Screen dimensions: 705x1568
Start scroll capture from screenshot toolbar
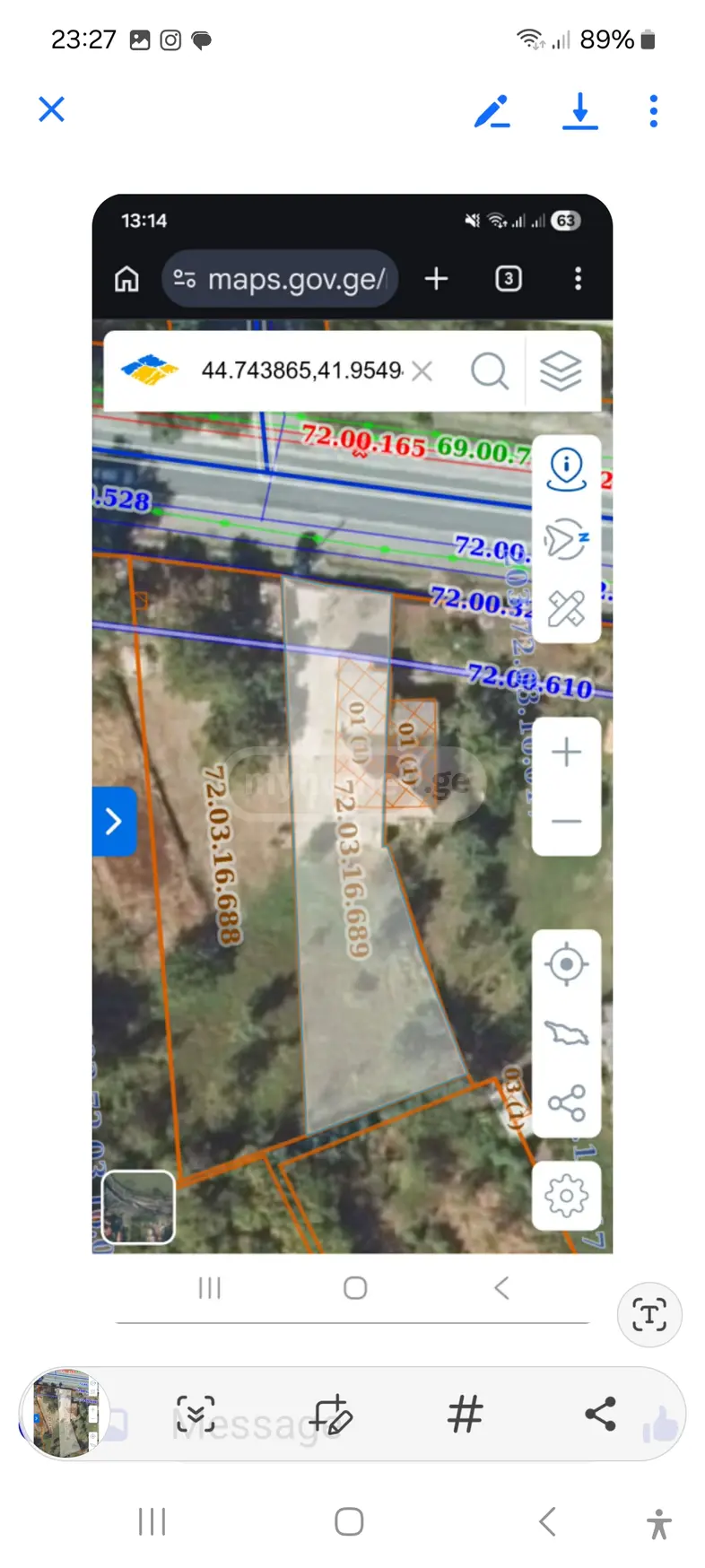point(196,1415)
